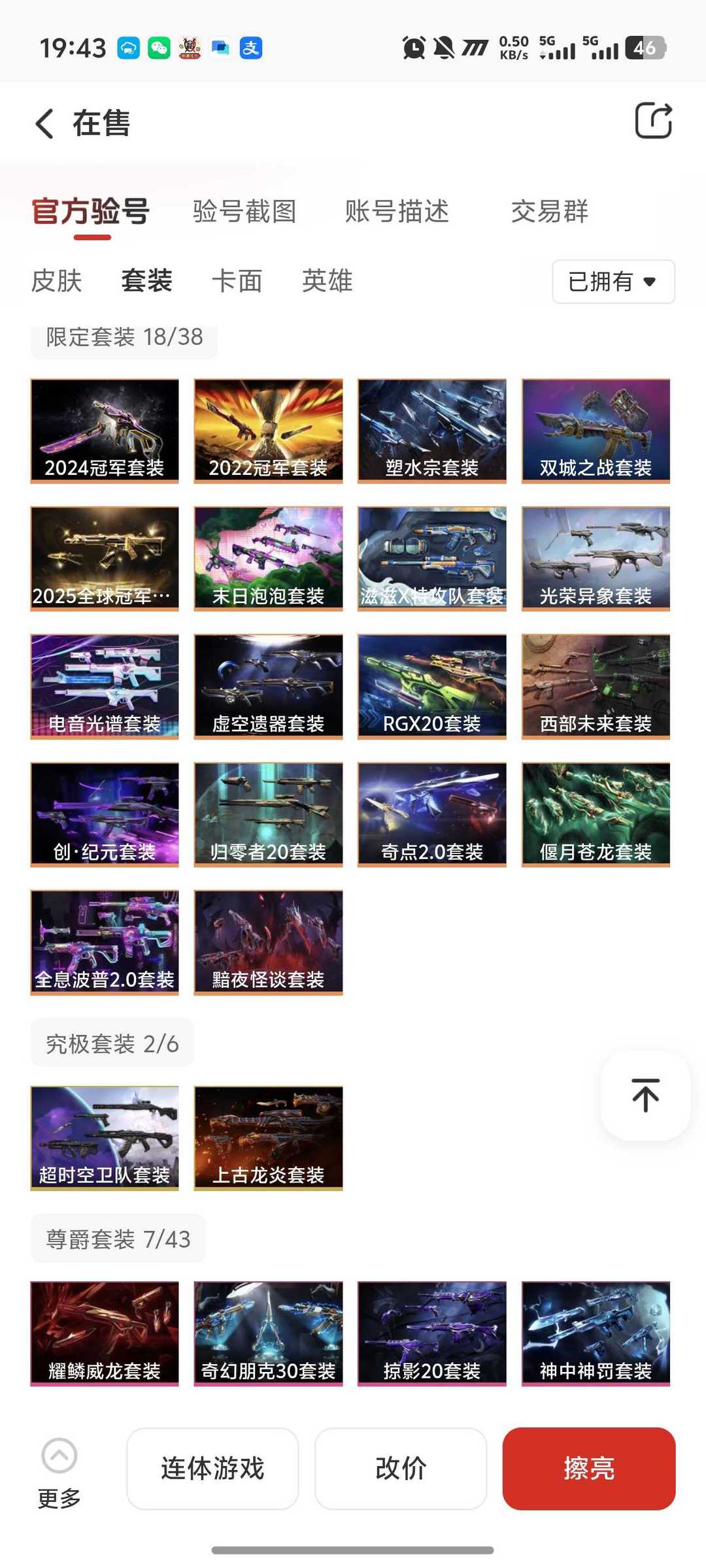Select the RGX20套装 bundle
Image resolution: width=706 pixels, height=1568 pixels.
(431, 687)
